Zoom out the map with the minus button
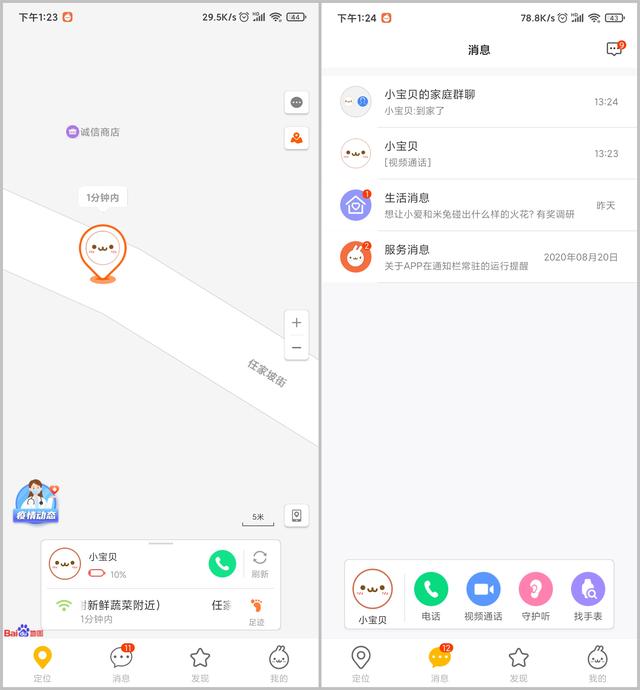Viewport: 640px width, 690px height. point(296,348)
